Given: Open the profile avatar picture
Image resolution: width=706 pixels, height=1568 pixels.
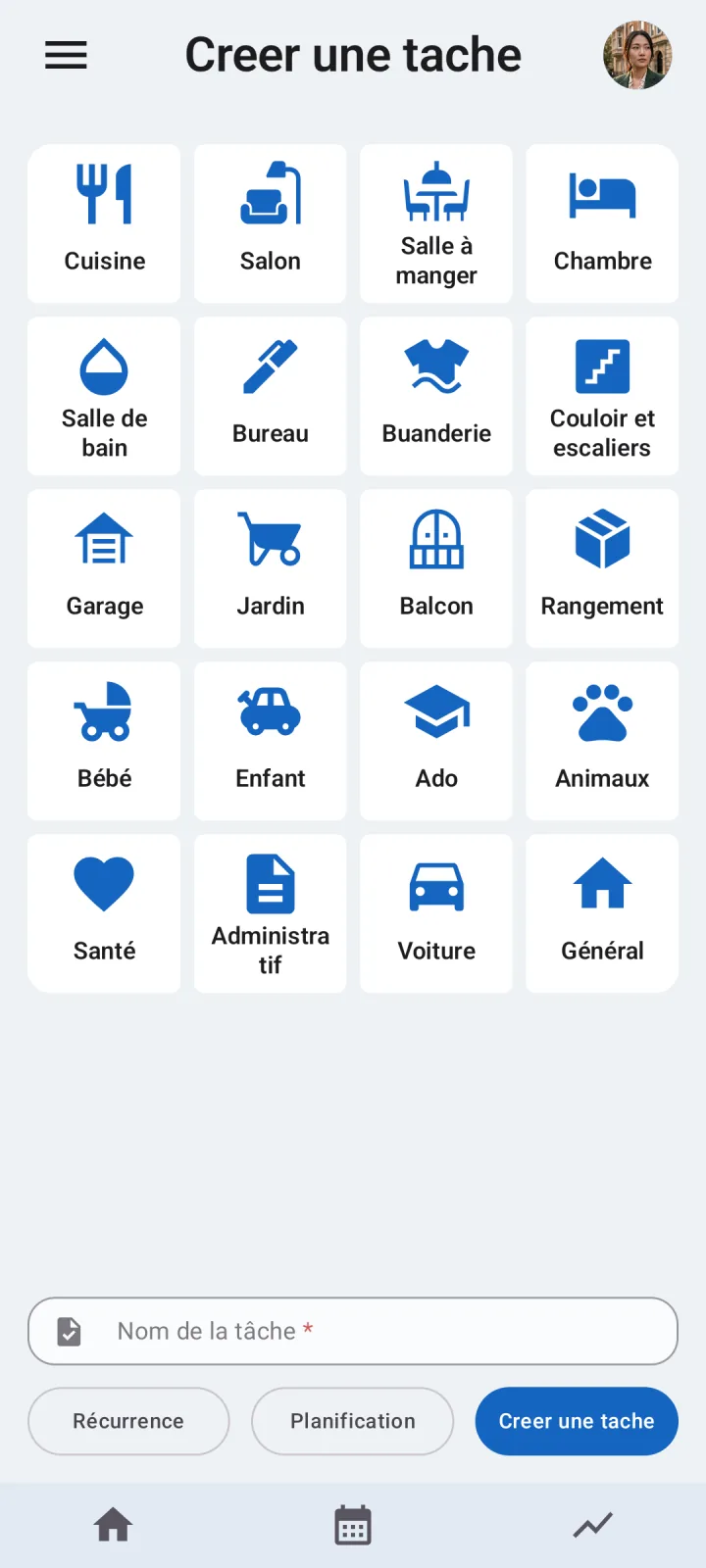Looking at the screenshot, I should tap(637, 56).
